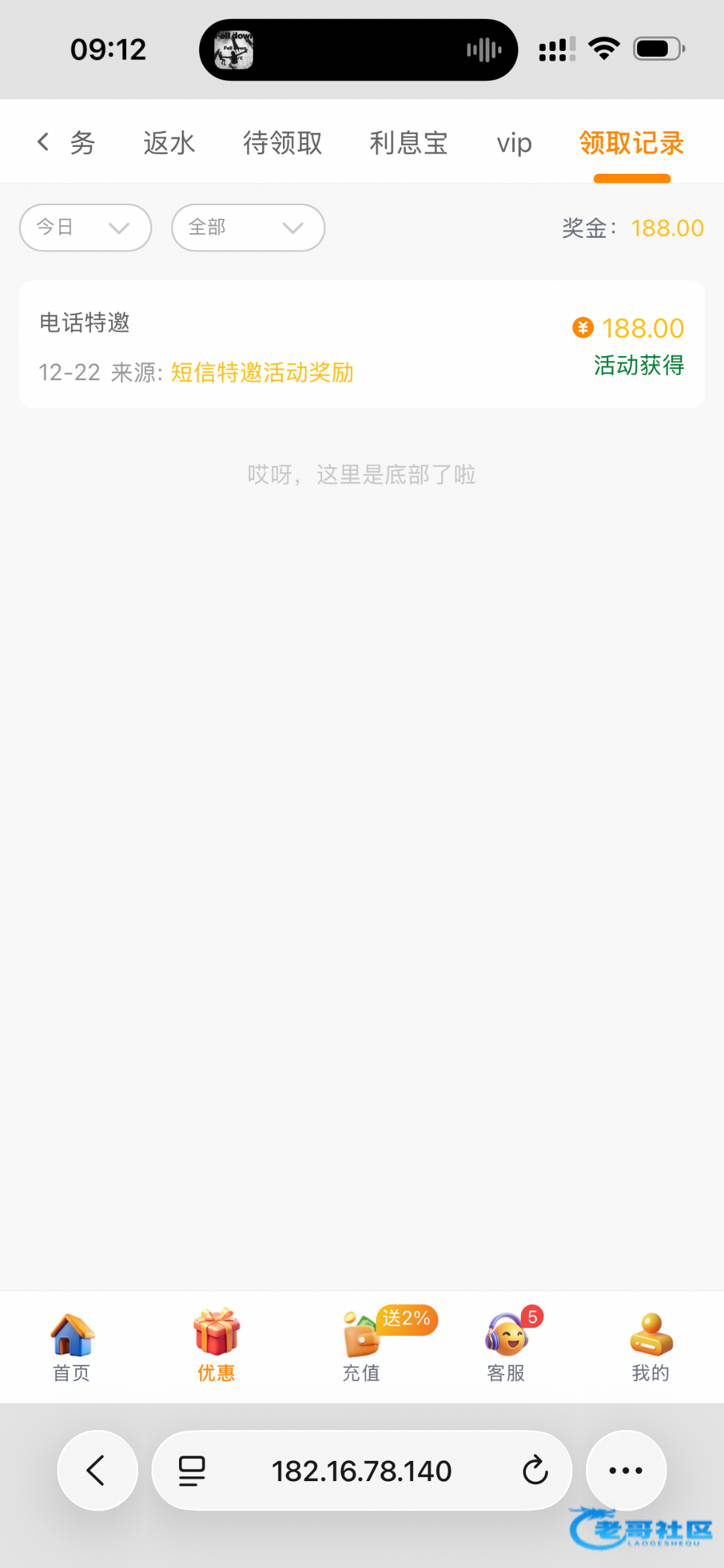This screenshot has height=1568, width=724.
Task: Open the browser's three-dot menu
Action: point(625,1471)
